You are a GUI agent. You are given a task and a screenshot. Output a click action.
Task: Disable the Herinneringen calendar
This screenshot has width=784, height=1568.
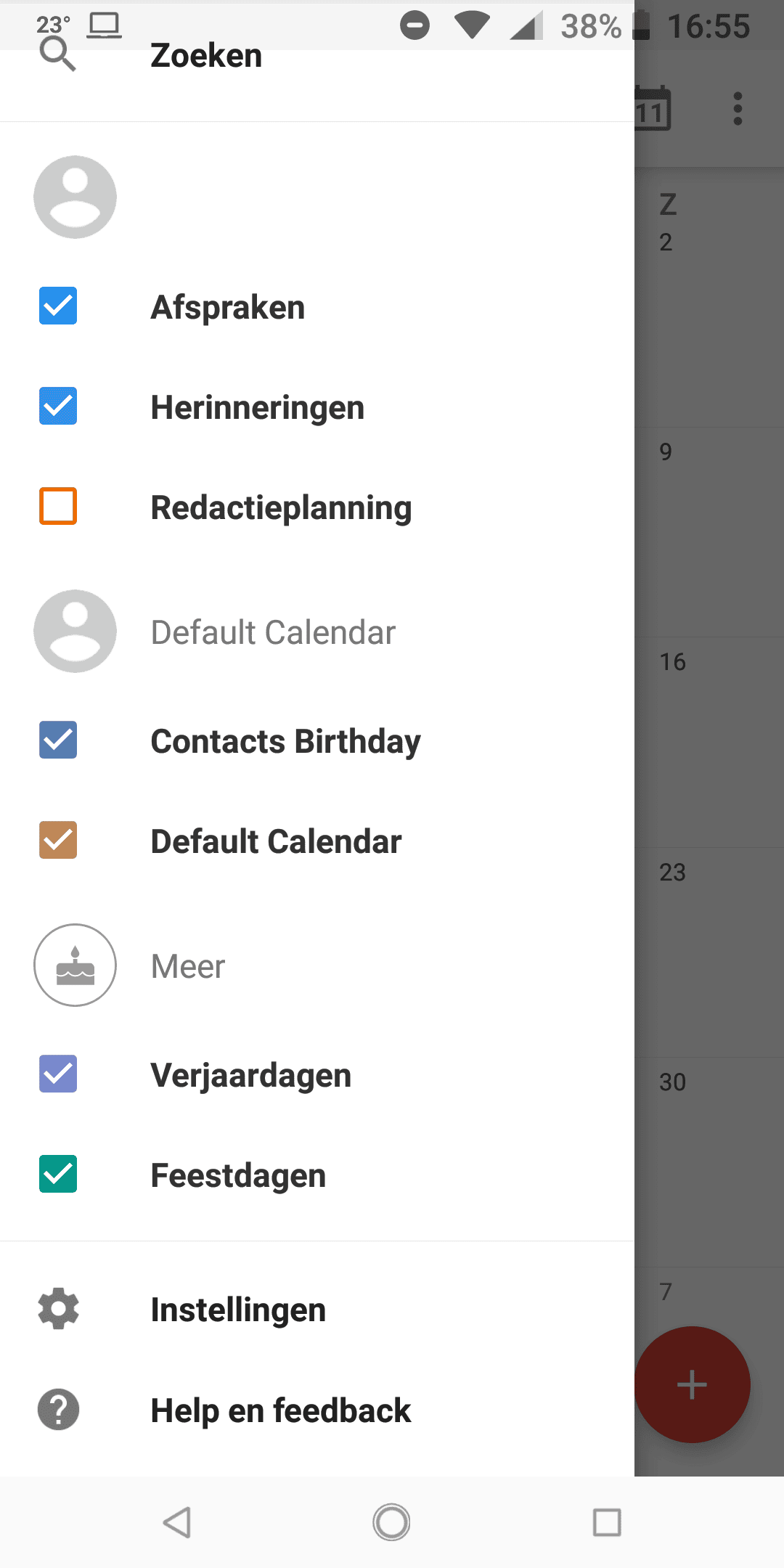coord(57,407)
